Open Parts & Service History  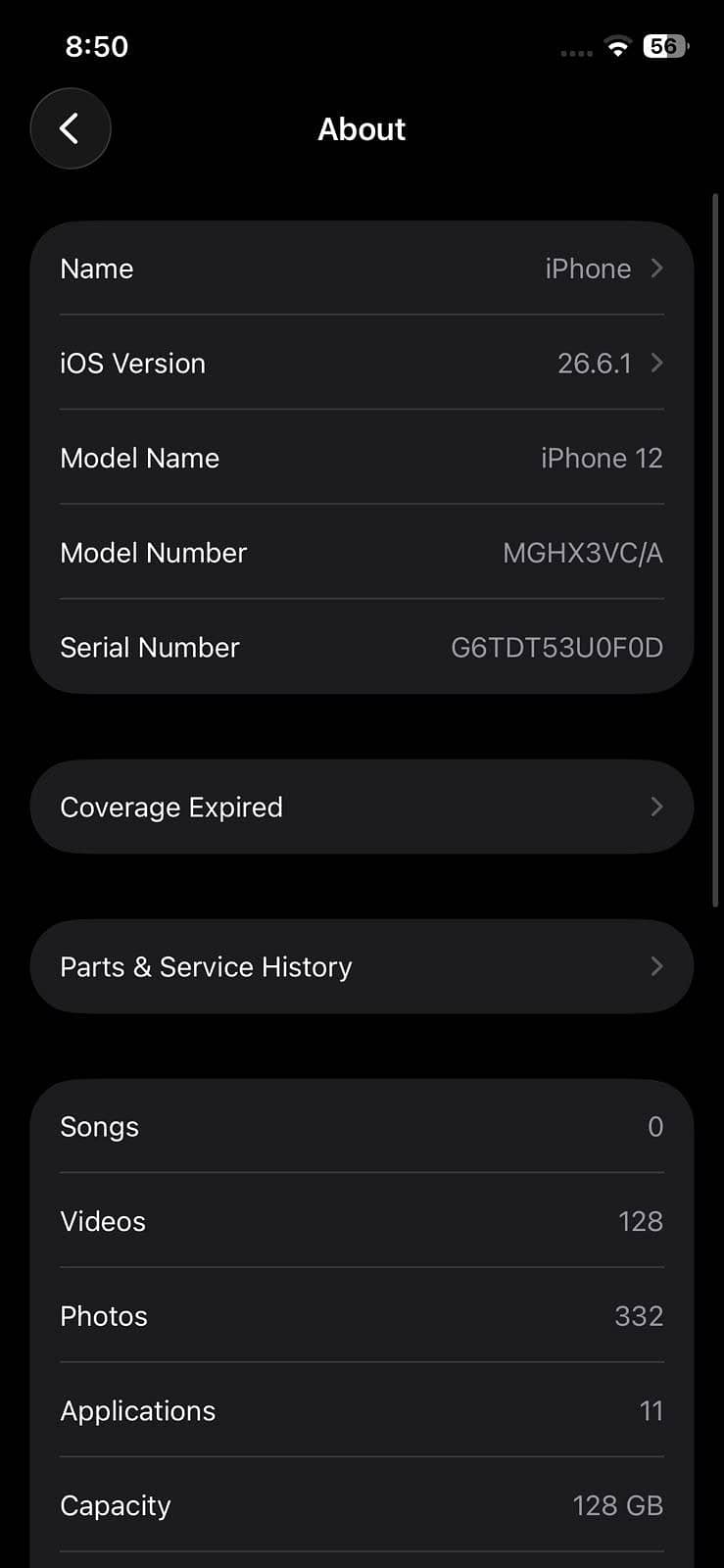[x=362, y=966]
